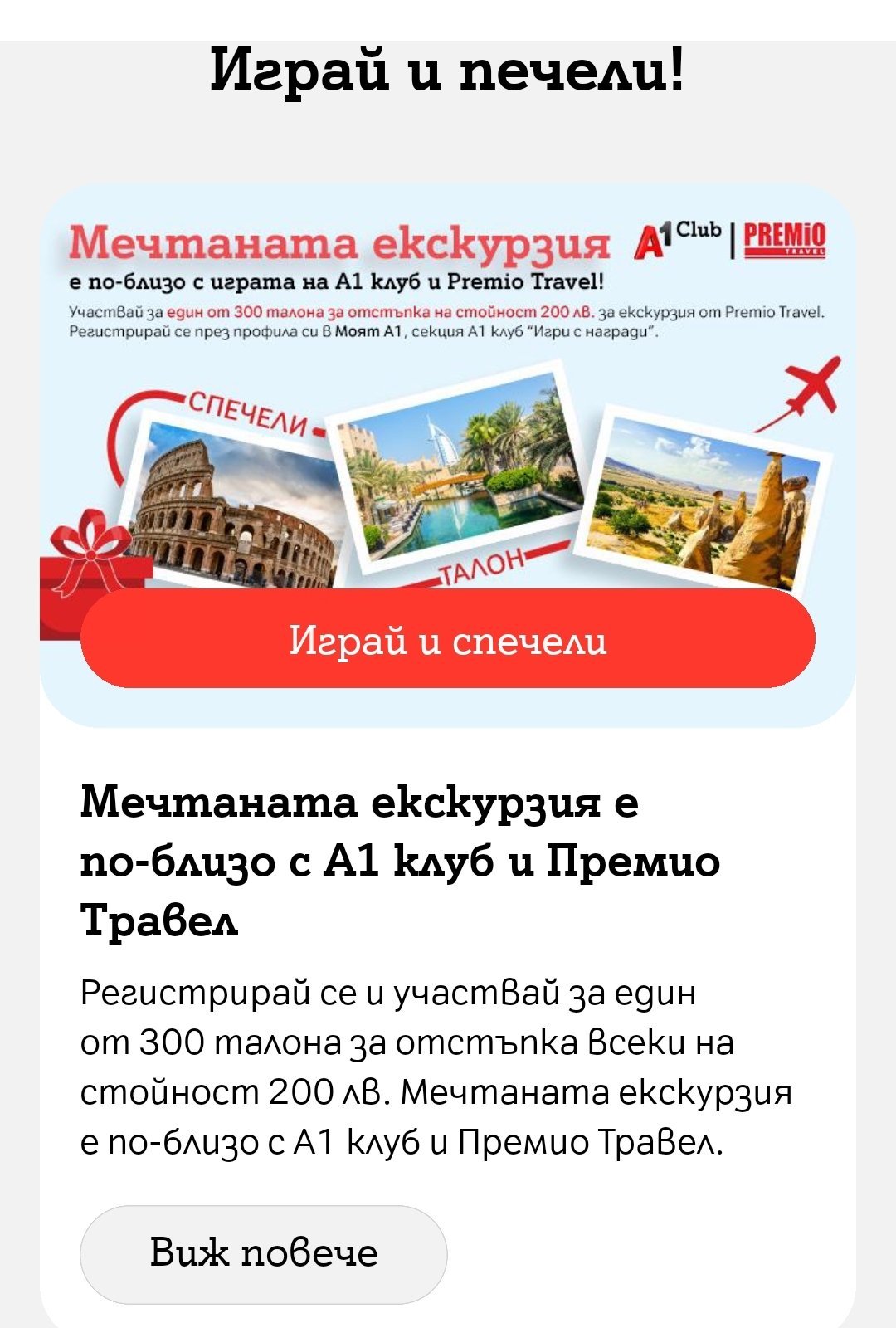Open 'Виж повече' for promo details

[x=263, y=1253]
